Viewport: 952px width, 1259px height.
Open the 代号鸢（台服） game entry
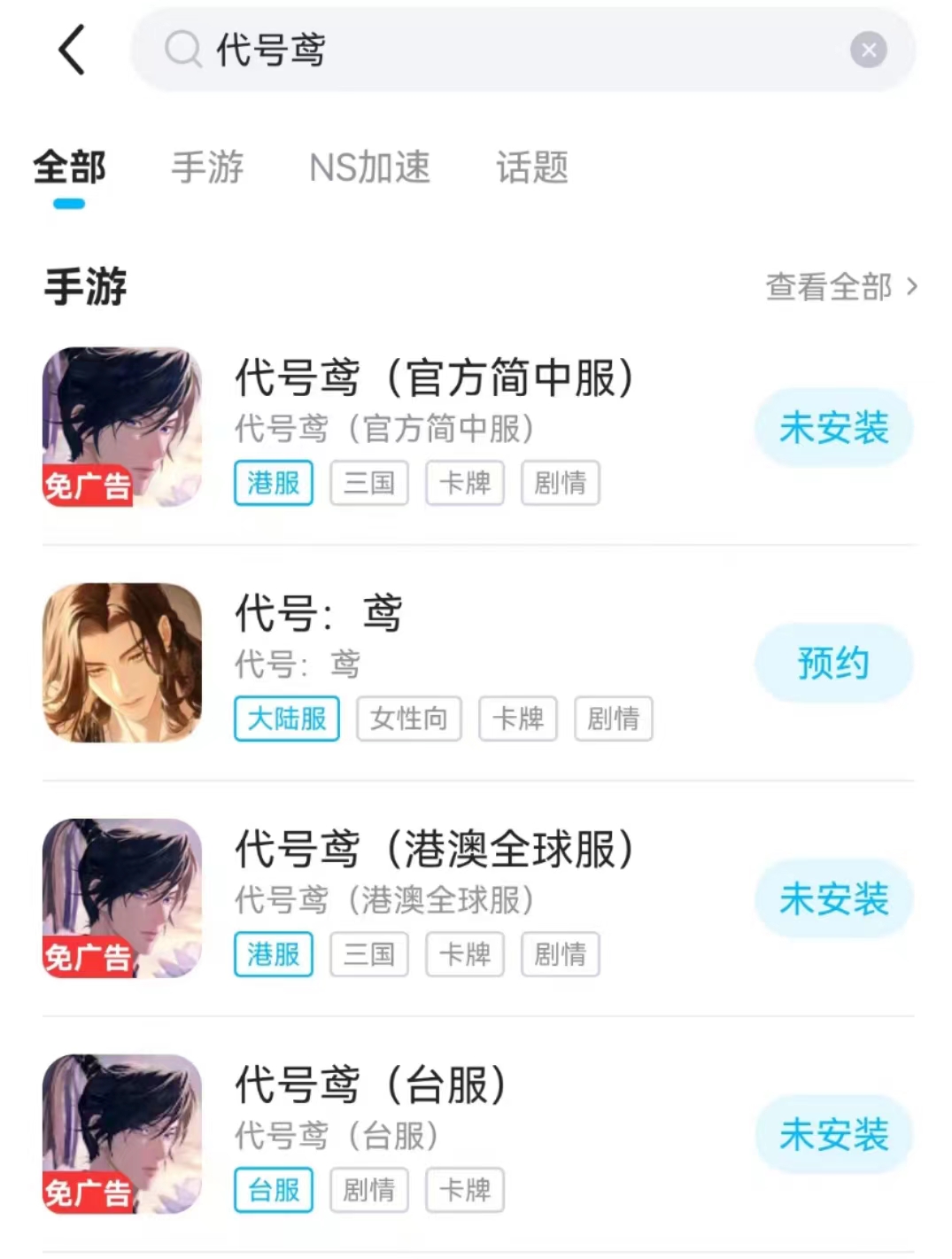(370, 1085)
